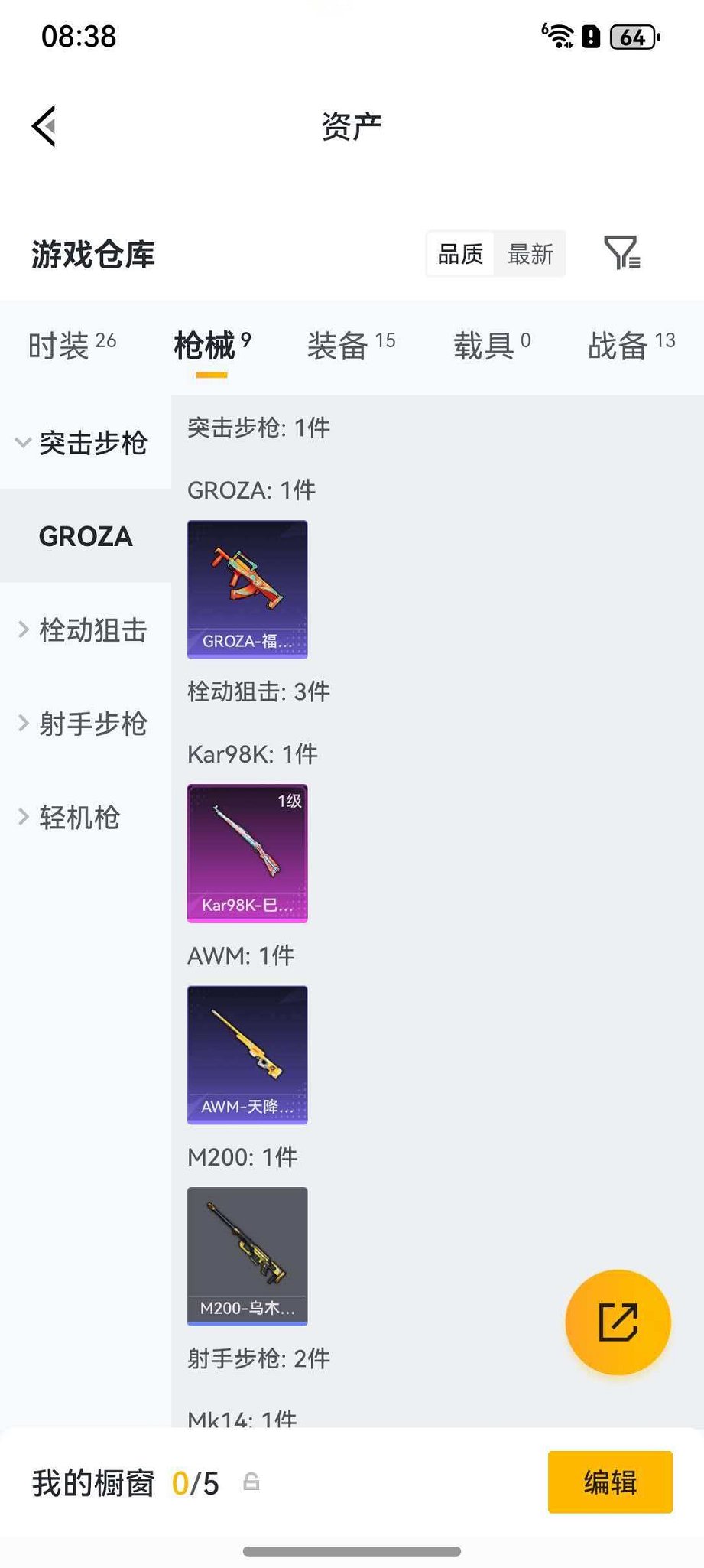Select the GROZA-福 weapon thumbnail

246,587
